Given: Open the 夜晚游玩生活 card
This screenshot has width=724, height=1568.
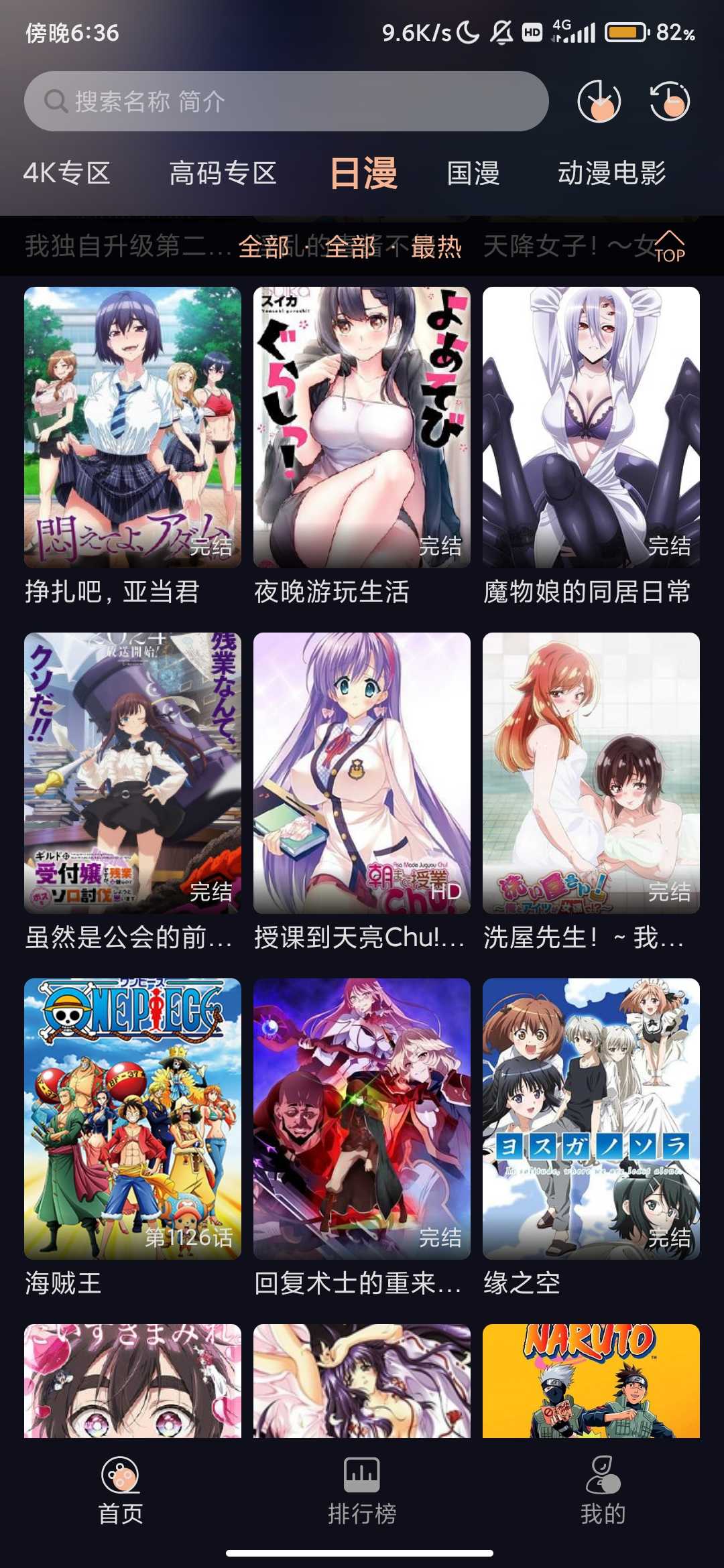Looking at the screenshot, I should [362, 428].
